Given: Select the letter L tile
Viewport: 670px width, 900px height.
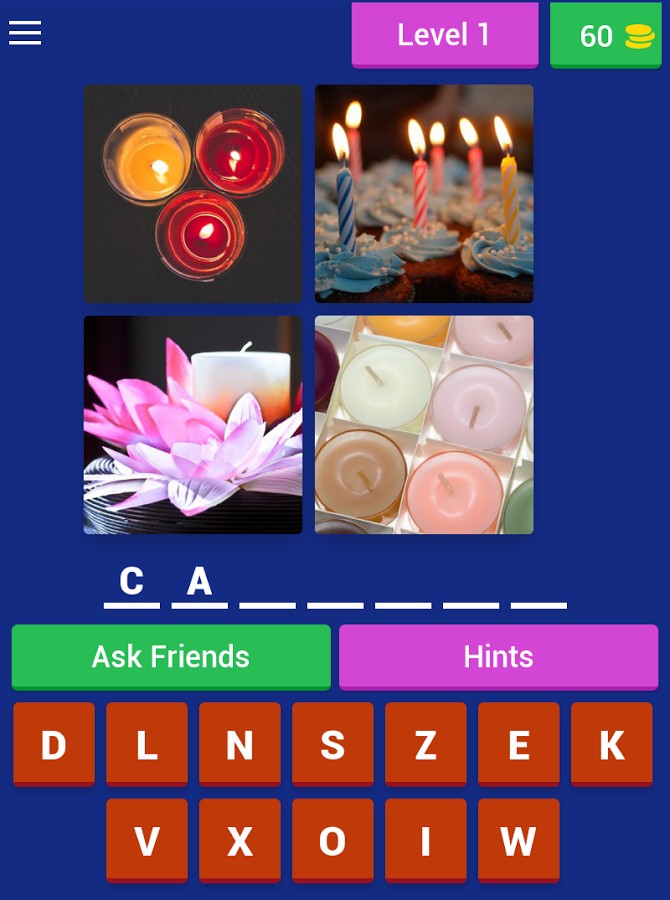Looking at the screenshot, I should click(x=147, y=744).
